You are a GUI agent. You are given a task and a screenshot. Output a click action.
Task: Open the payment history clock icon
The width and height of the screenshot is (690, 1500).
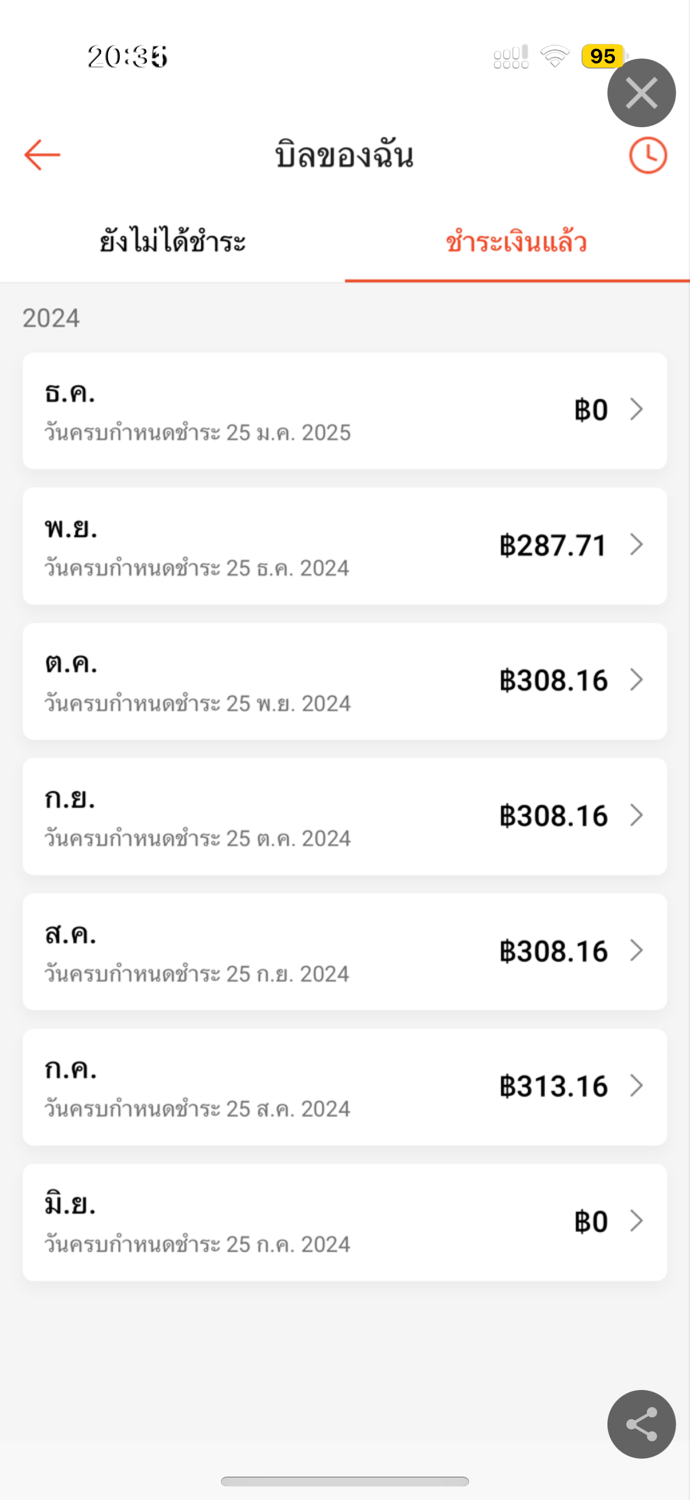647,155
